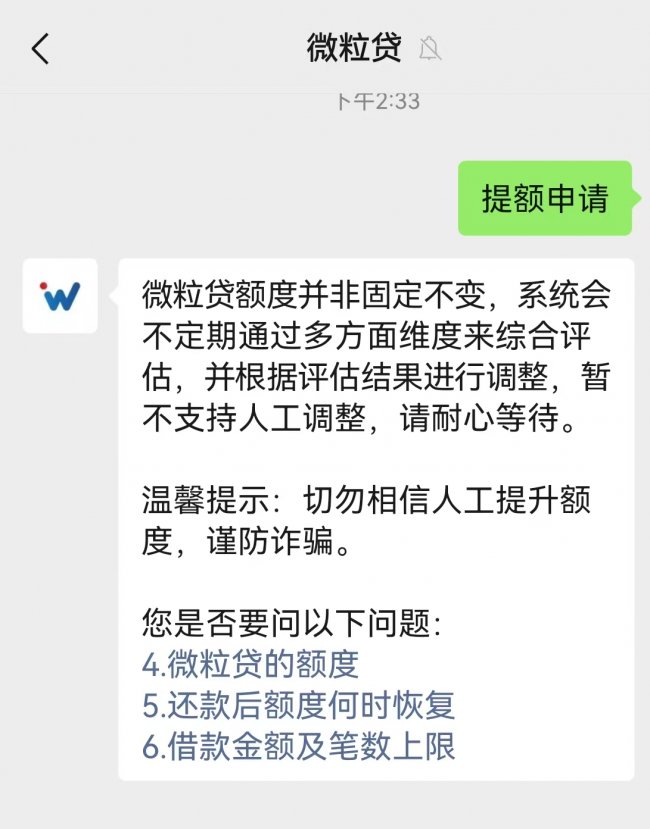Open the 微粒贷 account avatar
Screen dimensions: 650x829
coord(60,296)
